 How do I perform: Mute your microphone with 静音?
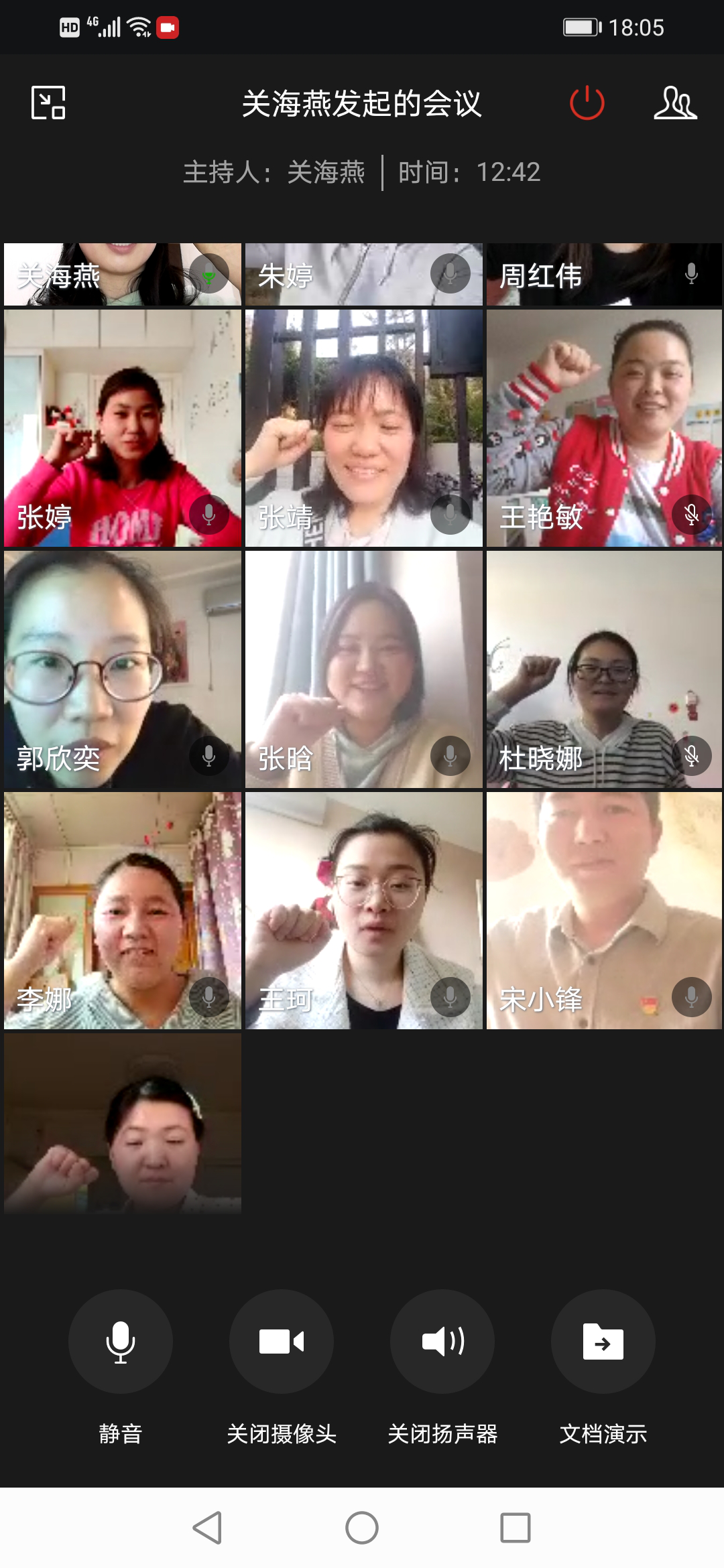tap(121, 1342)
